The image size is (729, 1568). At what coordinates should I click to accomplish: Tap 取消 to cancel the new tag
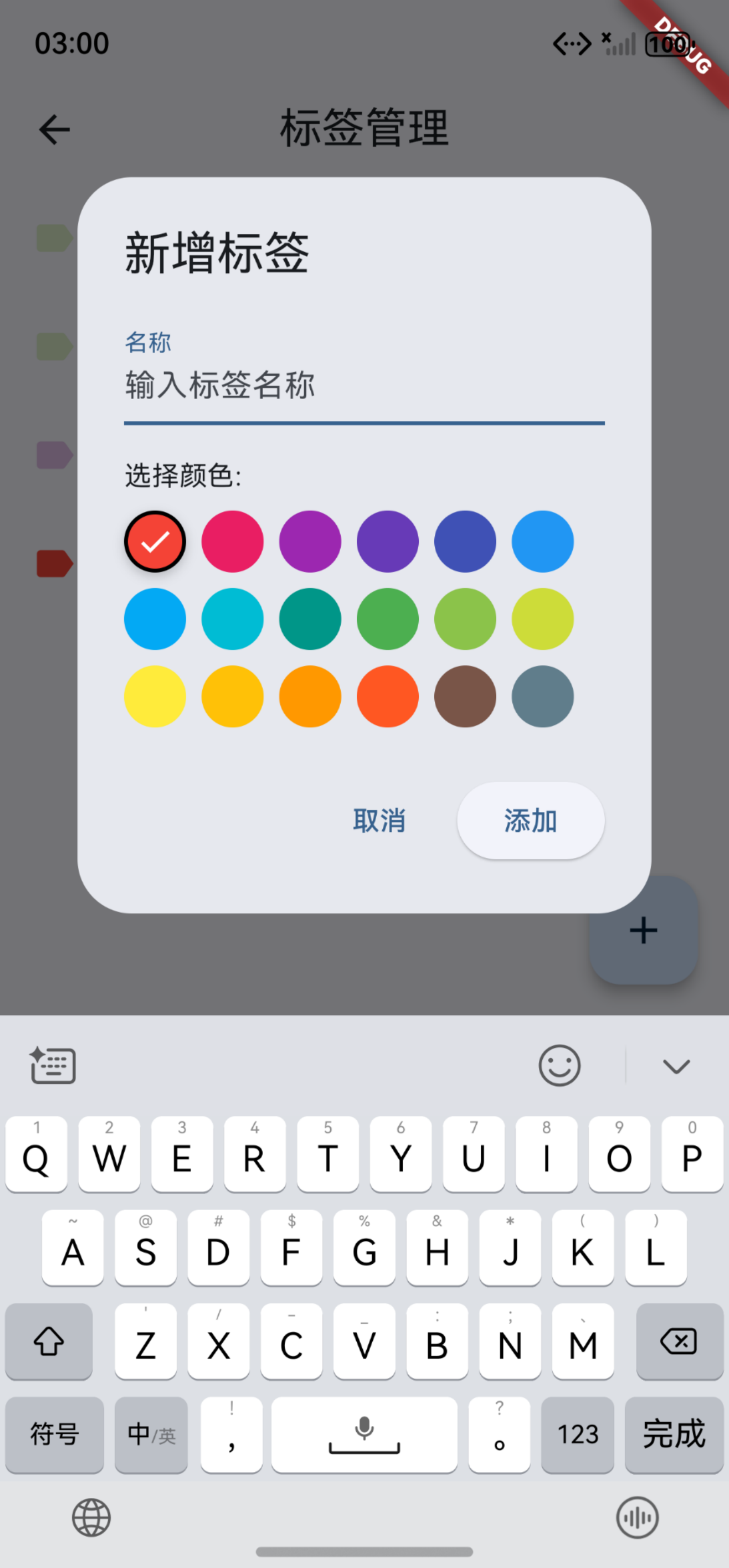tap(378, 821)
